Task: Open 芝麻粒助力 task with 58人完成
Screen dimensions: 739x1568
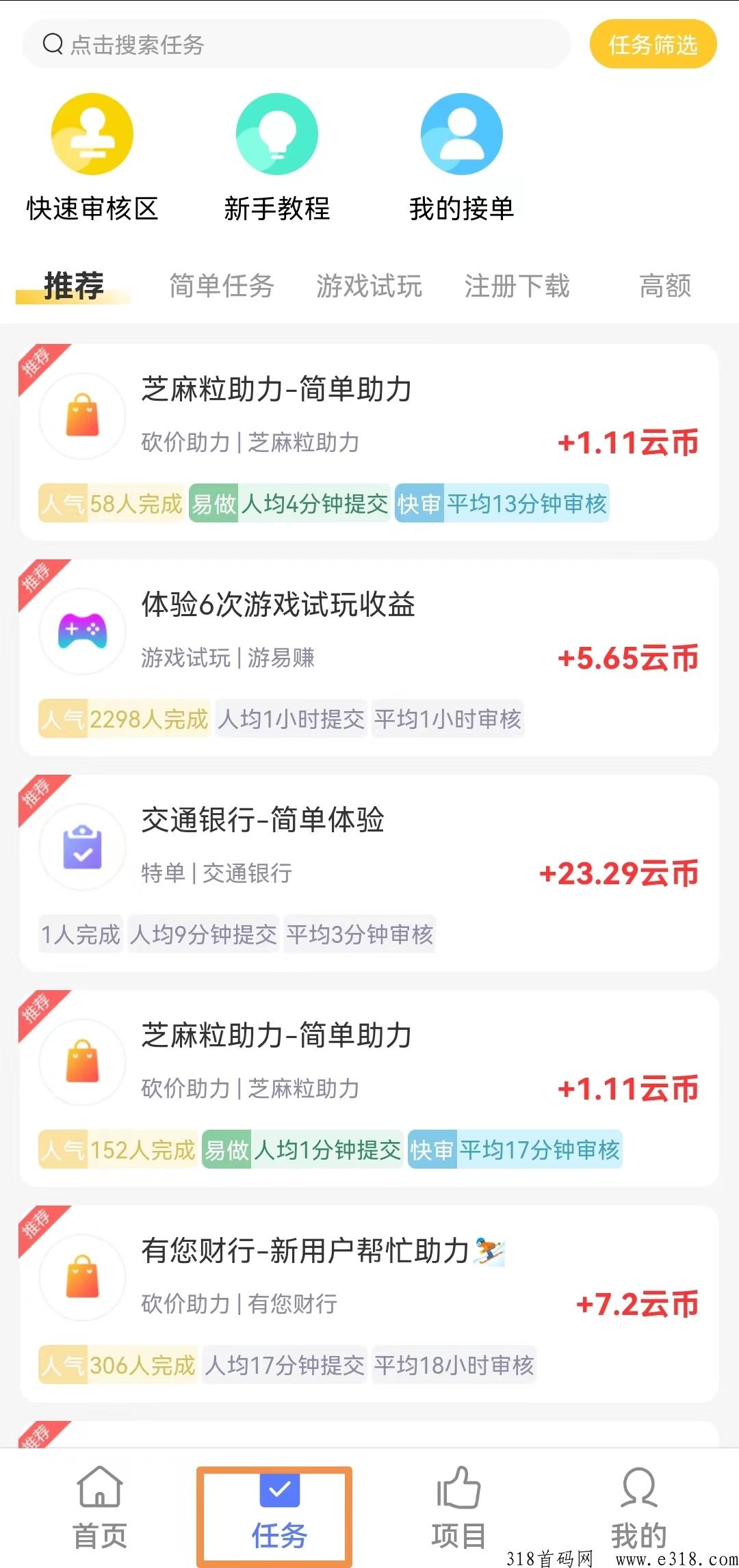Action: pos(369,442)
